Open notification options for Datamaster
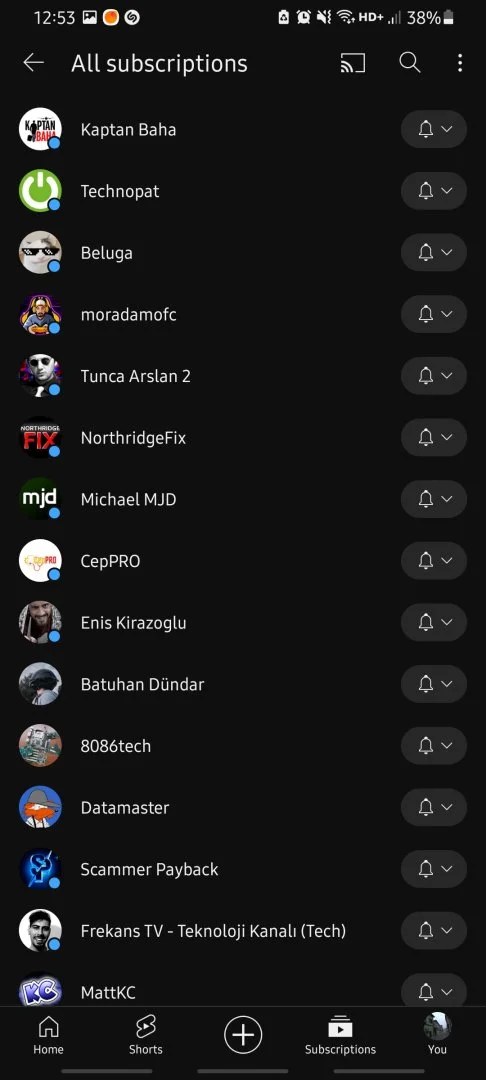 tap(434, 807)
